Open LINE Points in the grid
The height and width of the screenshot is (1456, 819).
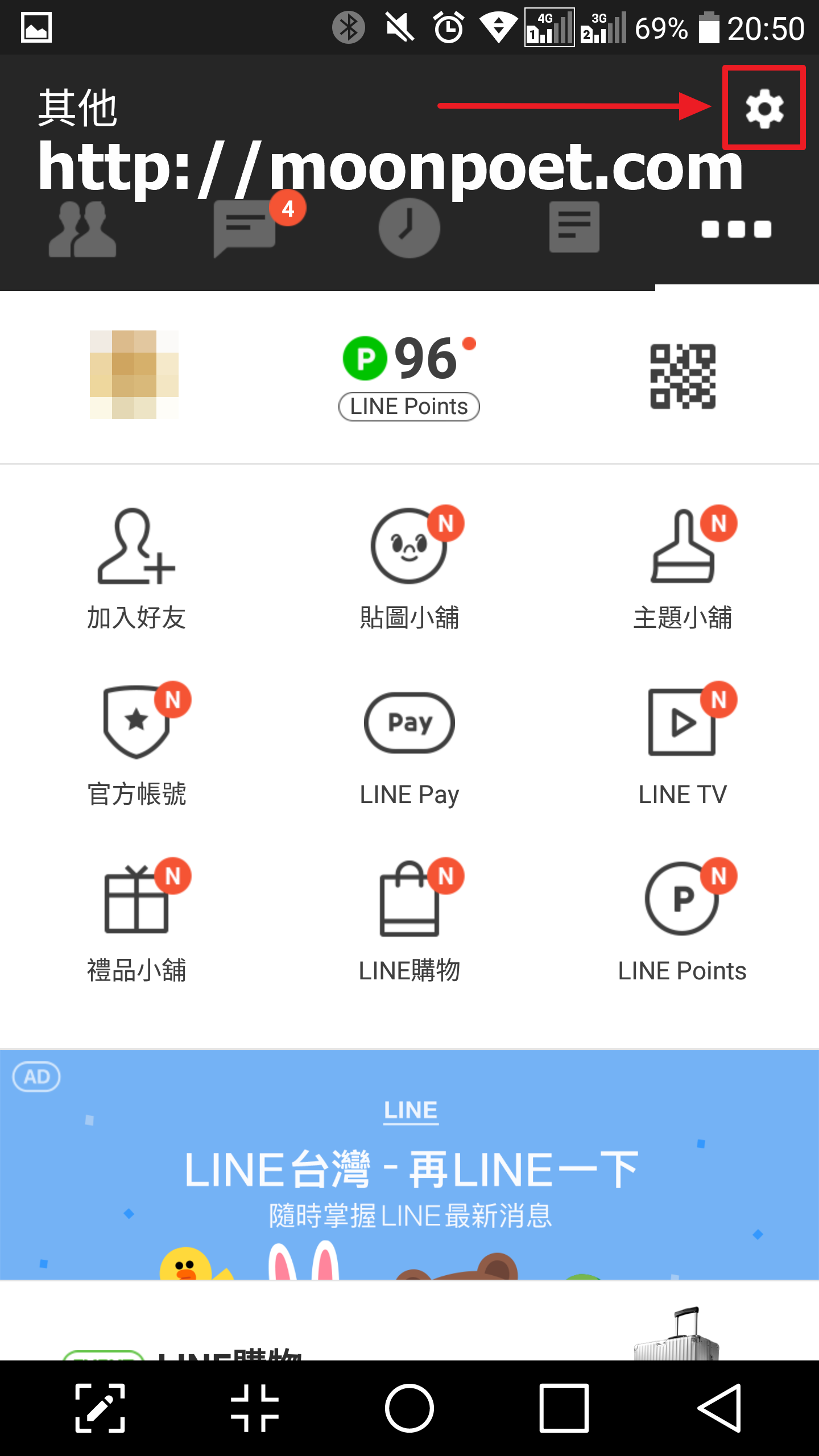pyautogui.click(x=682, y=921)
